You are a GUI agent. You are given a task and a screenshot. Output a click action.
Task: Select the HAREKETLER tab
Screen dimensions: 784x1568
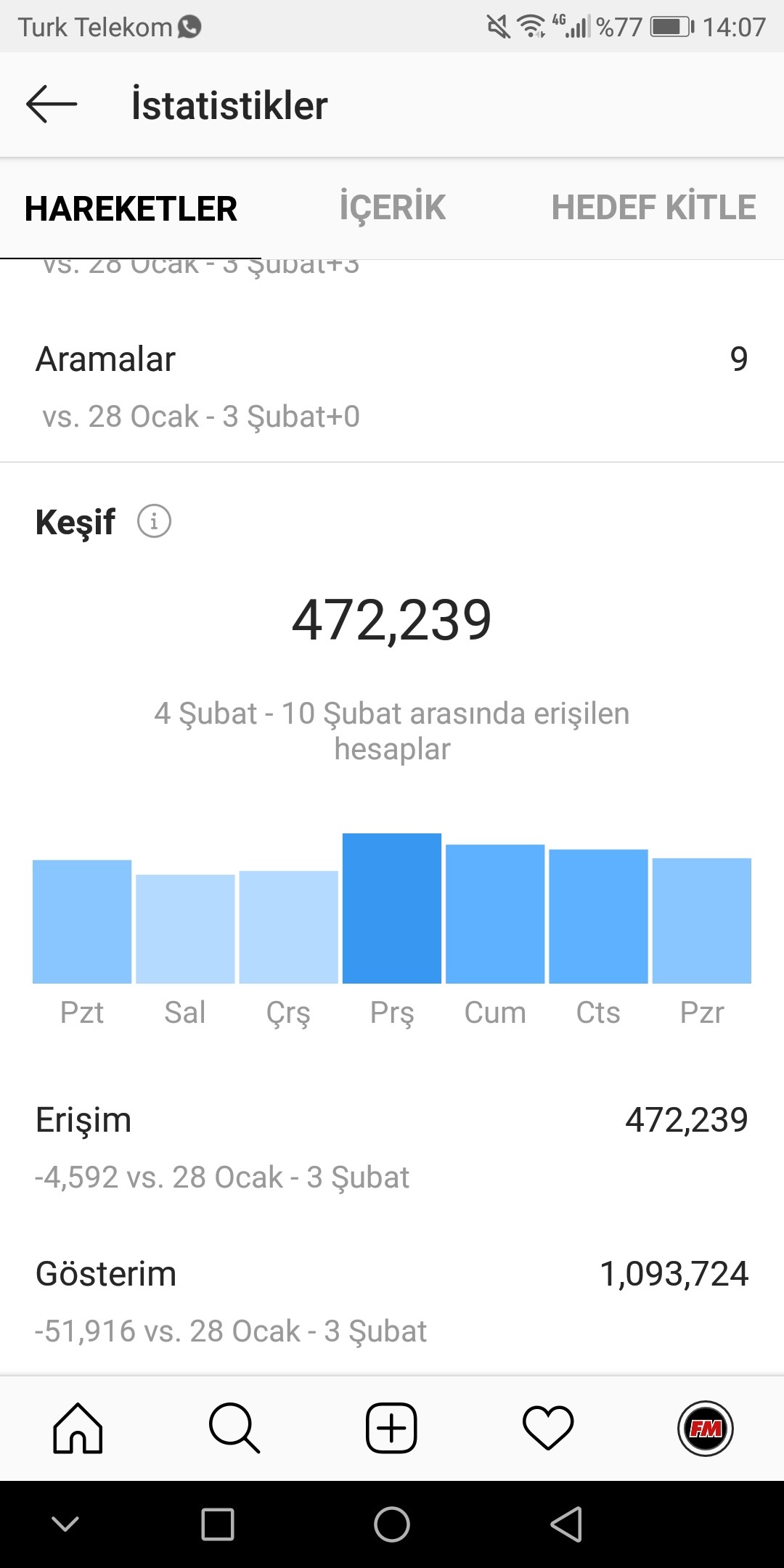click(131, 209)
